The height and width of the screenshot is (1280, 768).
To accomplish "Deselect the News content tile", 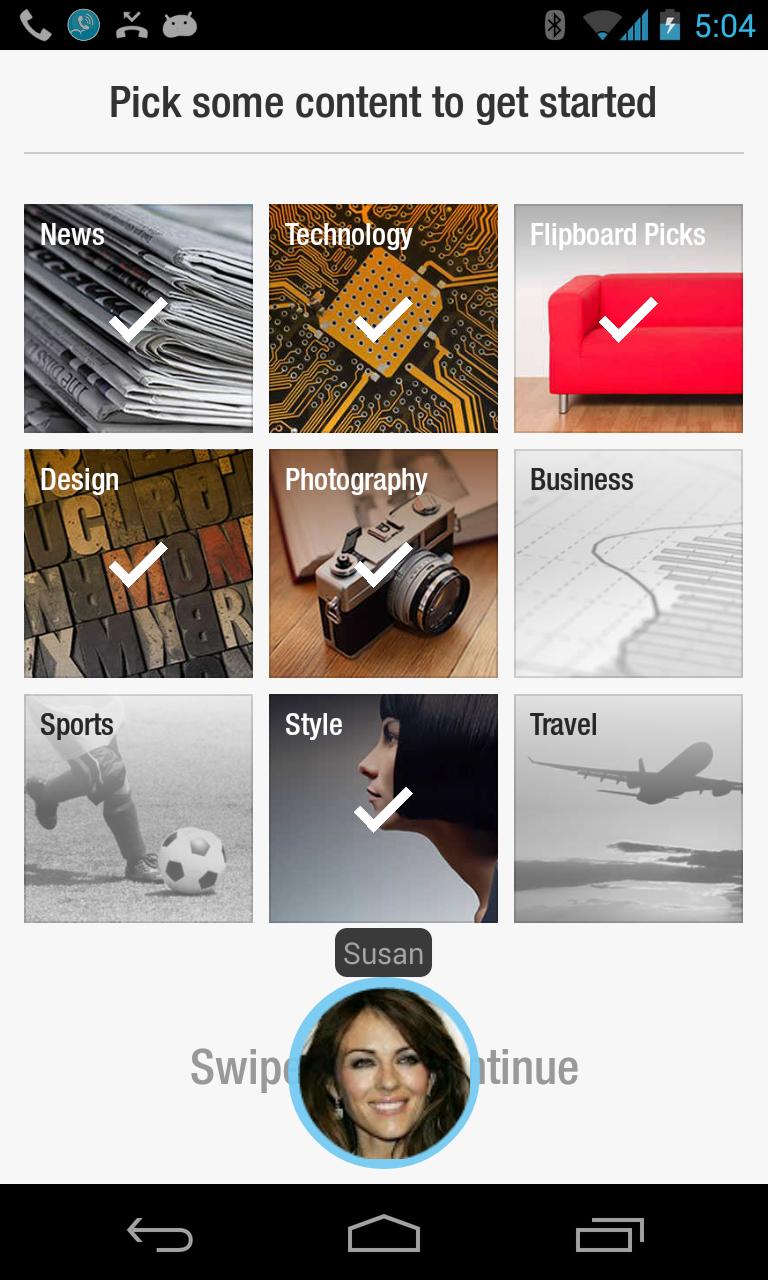I will point(138,318).
